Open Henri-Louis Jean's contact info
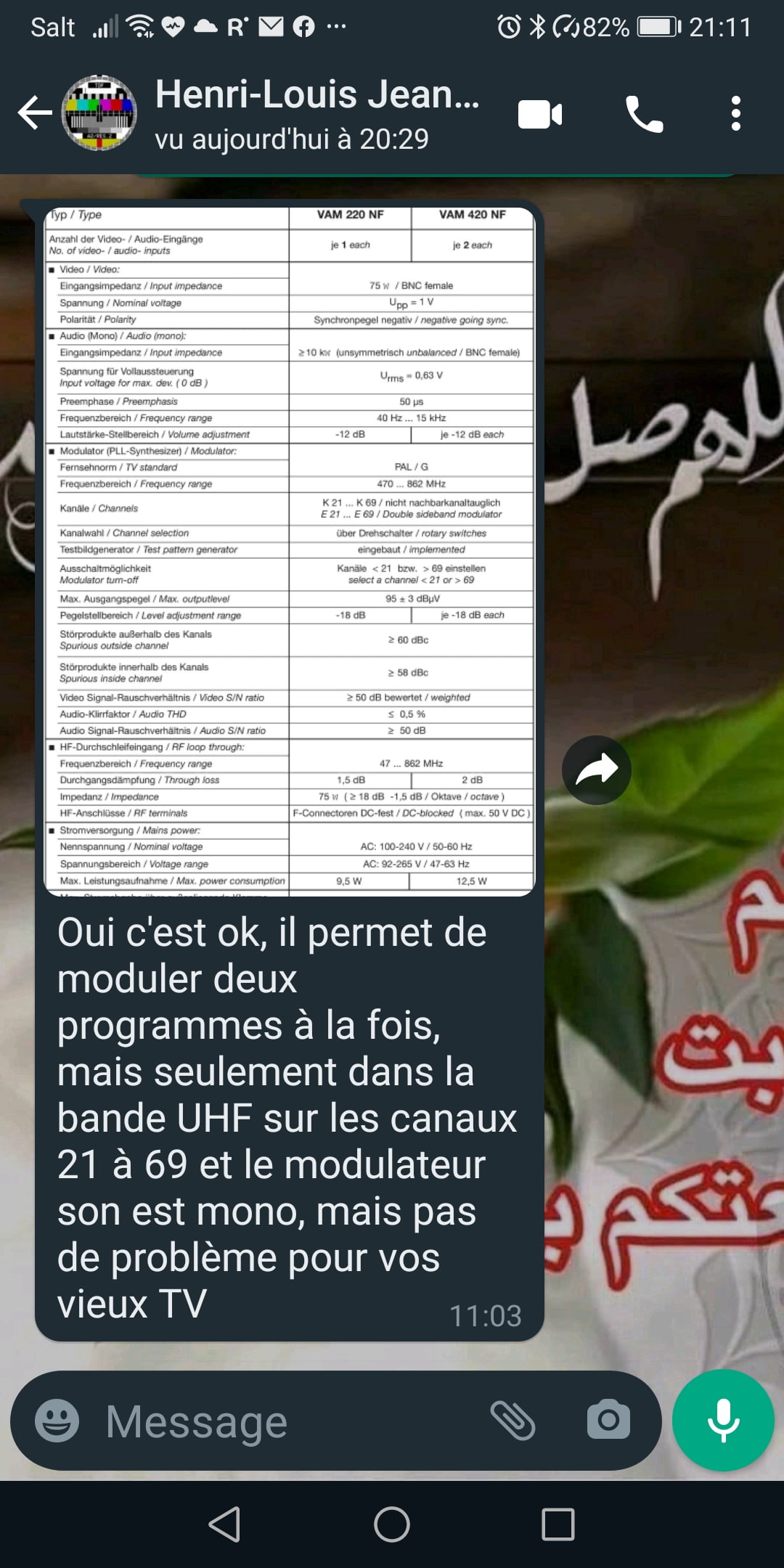The image size is (784, 1568). 317,114
